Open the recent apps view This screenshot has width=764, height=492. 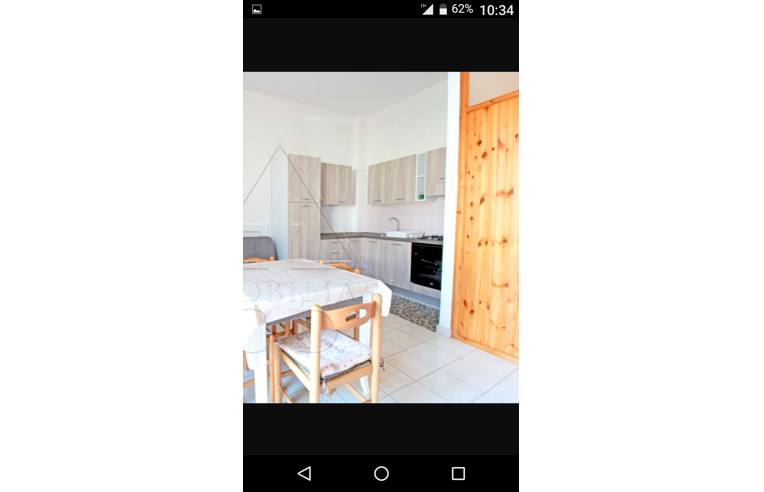pyautogui.click(x=458, y=473)
